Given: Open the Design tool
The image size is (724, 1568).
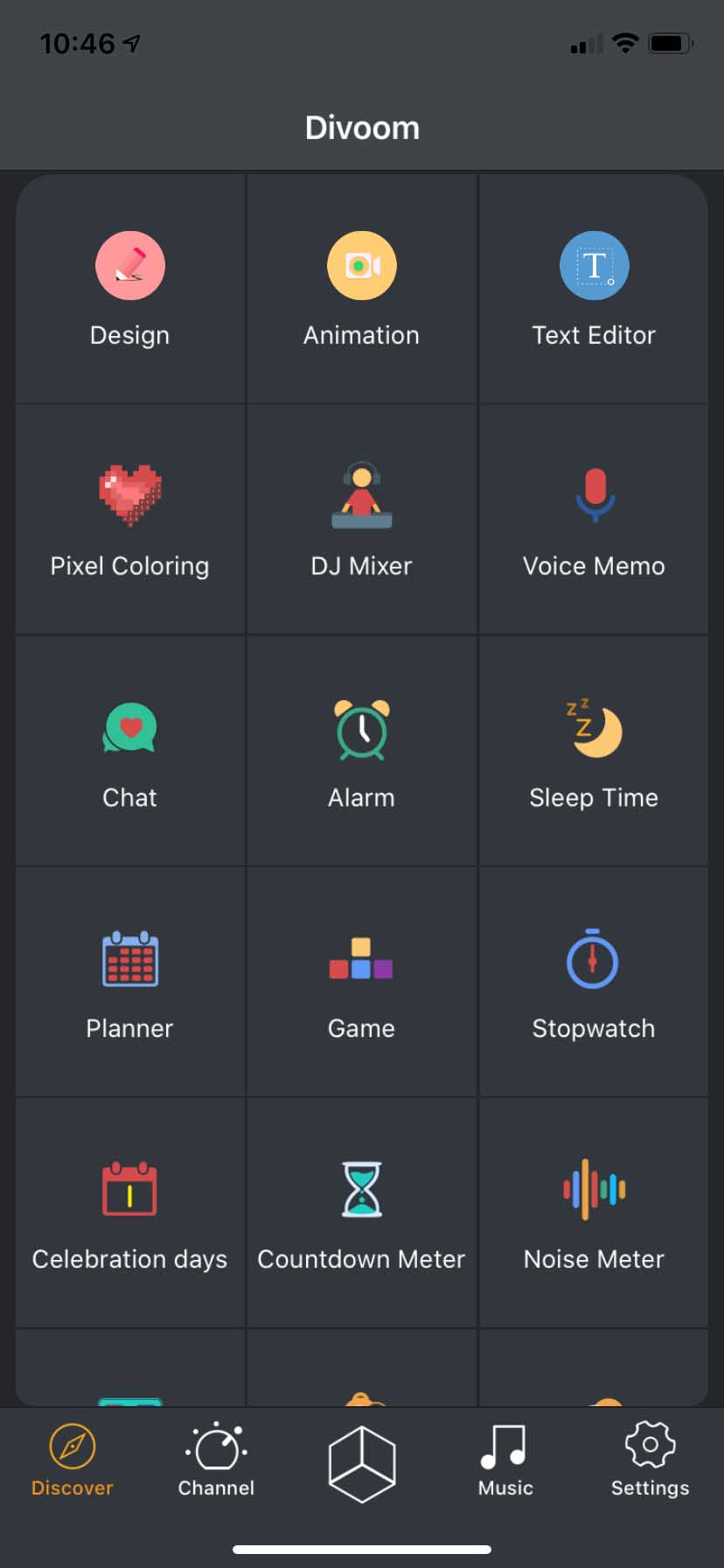Looking at the screenshot, I should click(130, 290).
